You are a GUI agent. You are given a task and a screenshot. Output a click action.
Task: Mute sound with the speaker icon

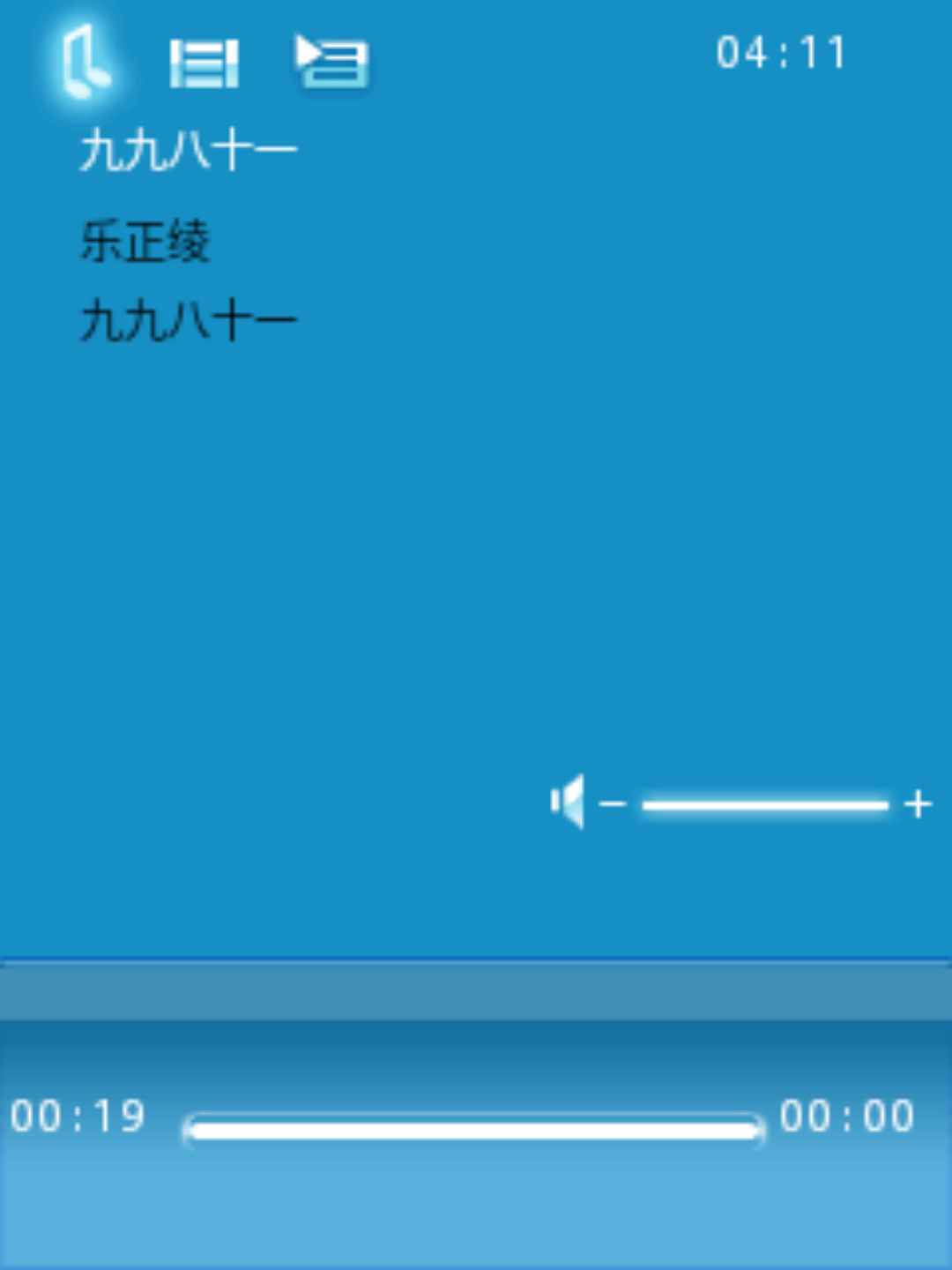click(x=569, y=802)
